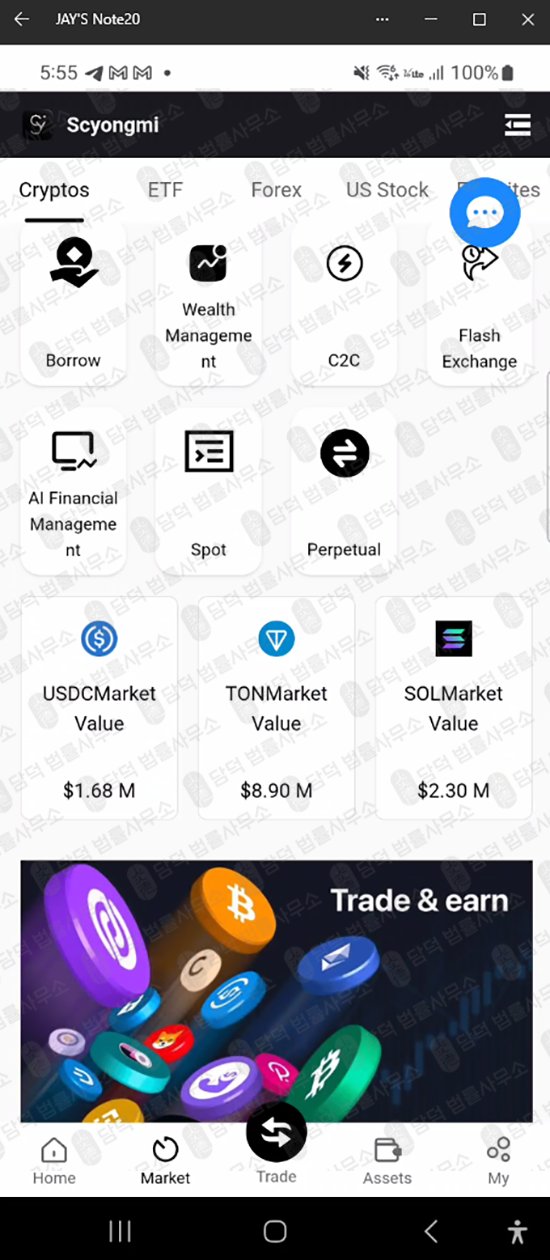Select the US Stock tab

click(x=387, y=190)
